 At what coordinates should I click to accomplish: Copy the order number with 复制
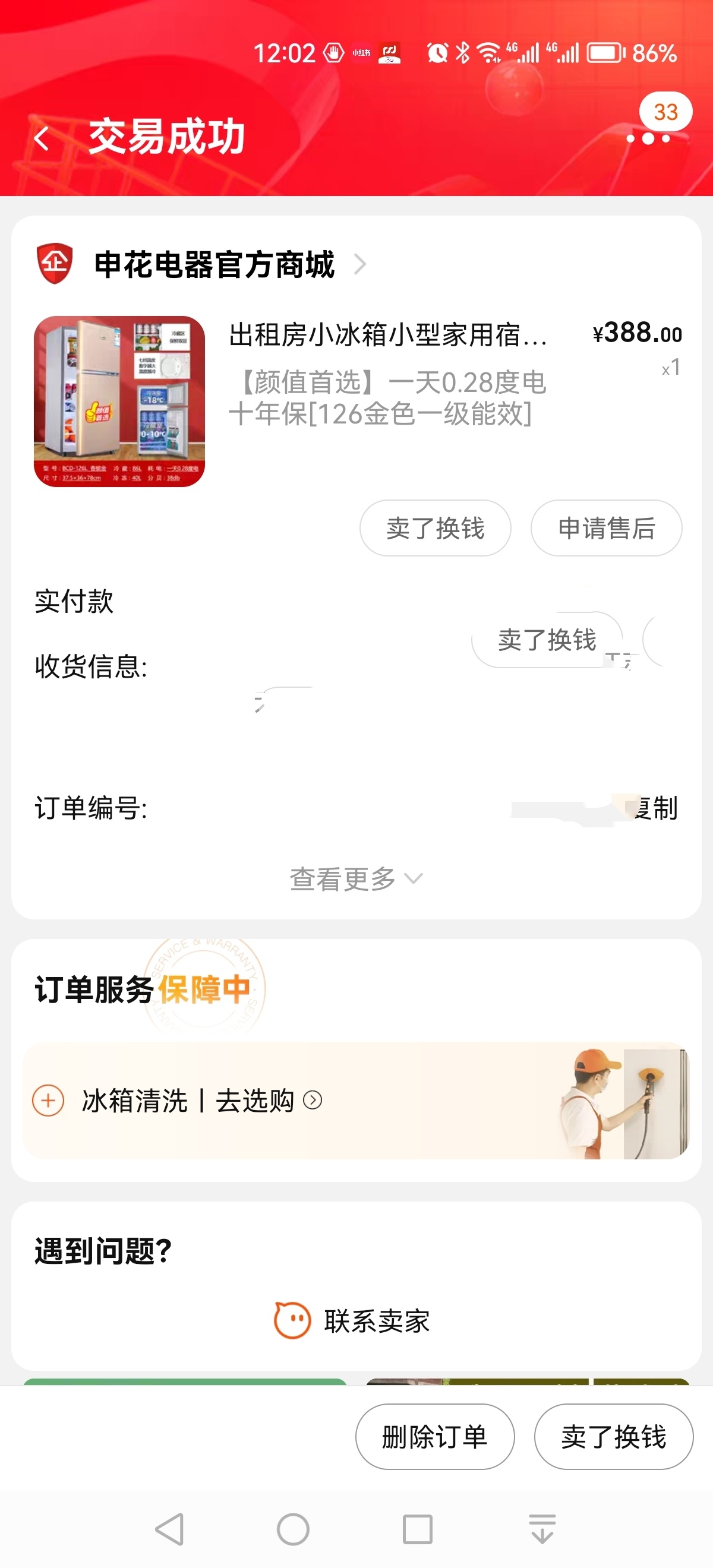(x=657, y=809)
